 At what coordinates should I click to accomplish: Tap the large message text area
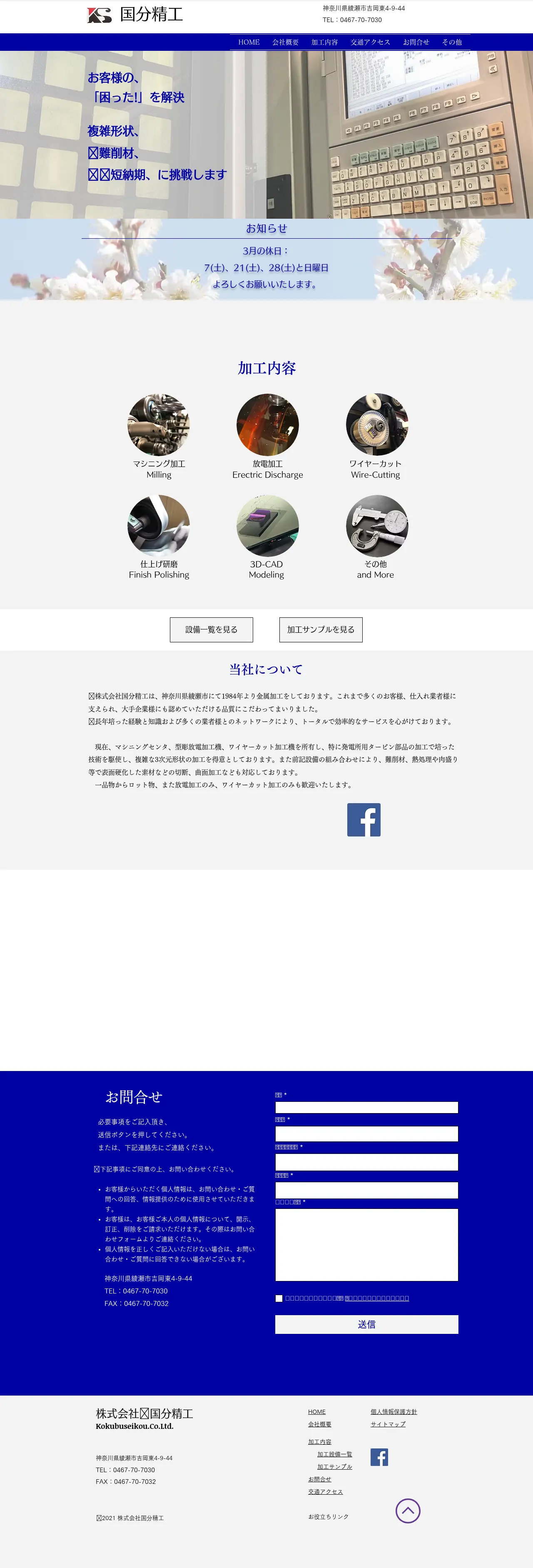click(x=366, y=1244)
